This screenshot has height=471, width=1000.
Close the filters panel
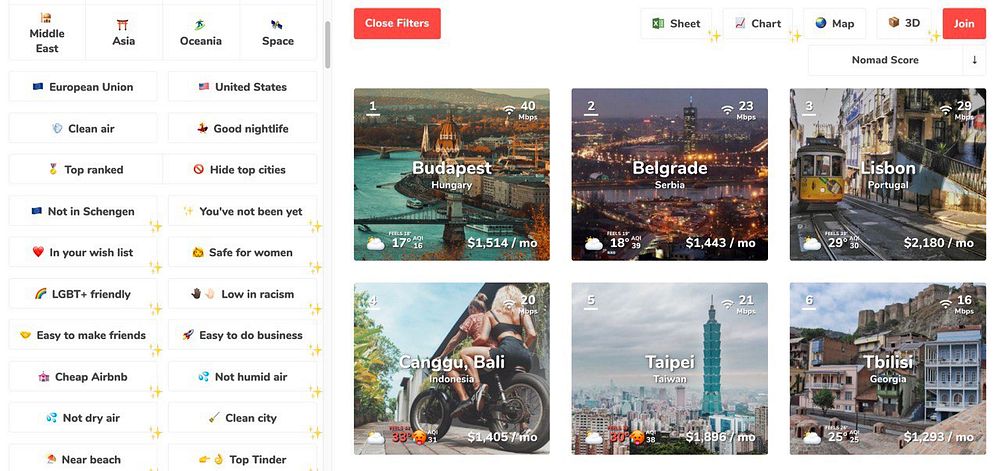[x=397, y=23]
